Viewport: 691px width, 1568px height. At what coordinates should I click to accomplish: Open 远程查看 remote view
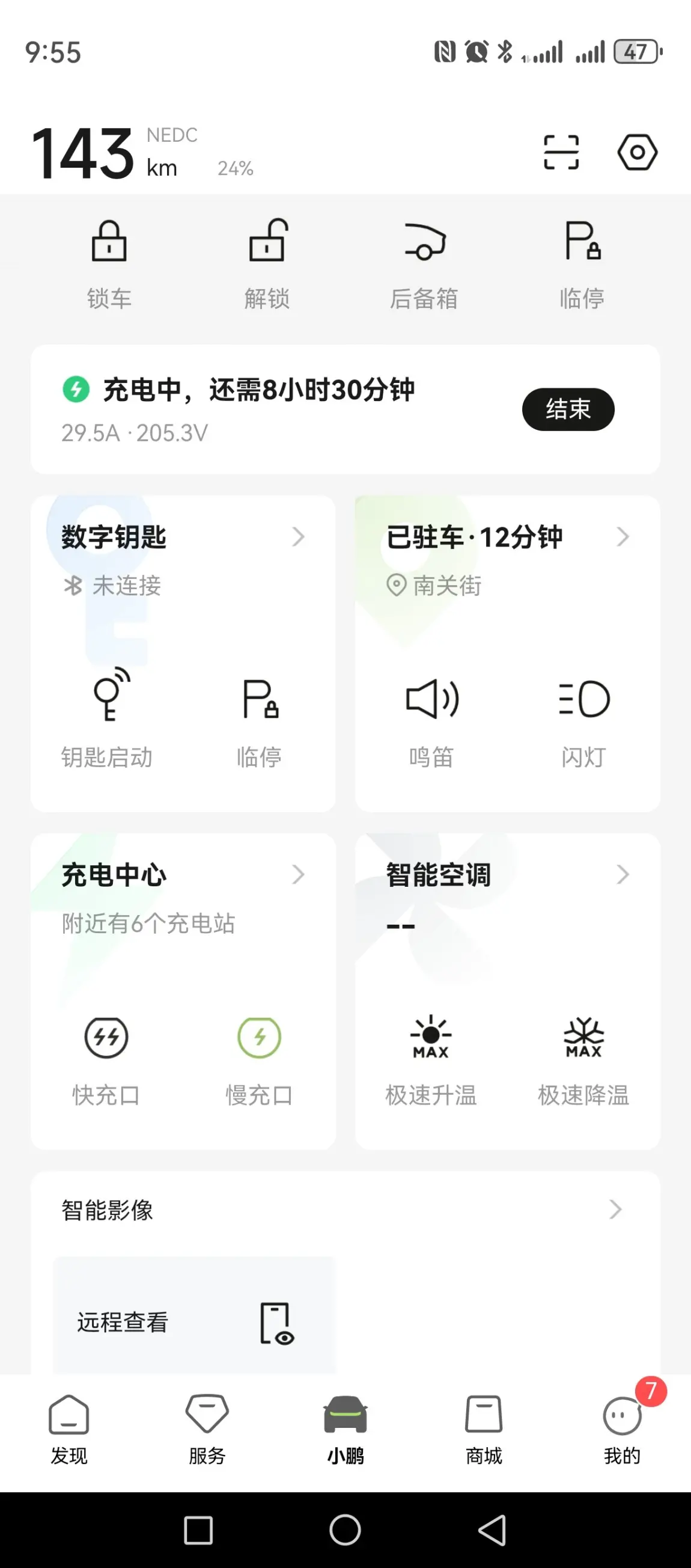(193, 1318)
